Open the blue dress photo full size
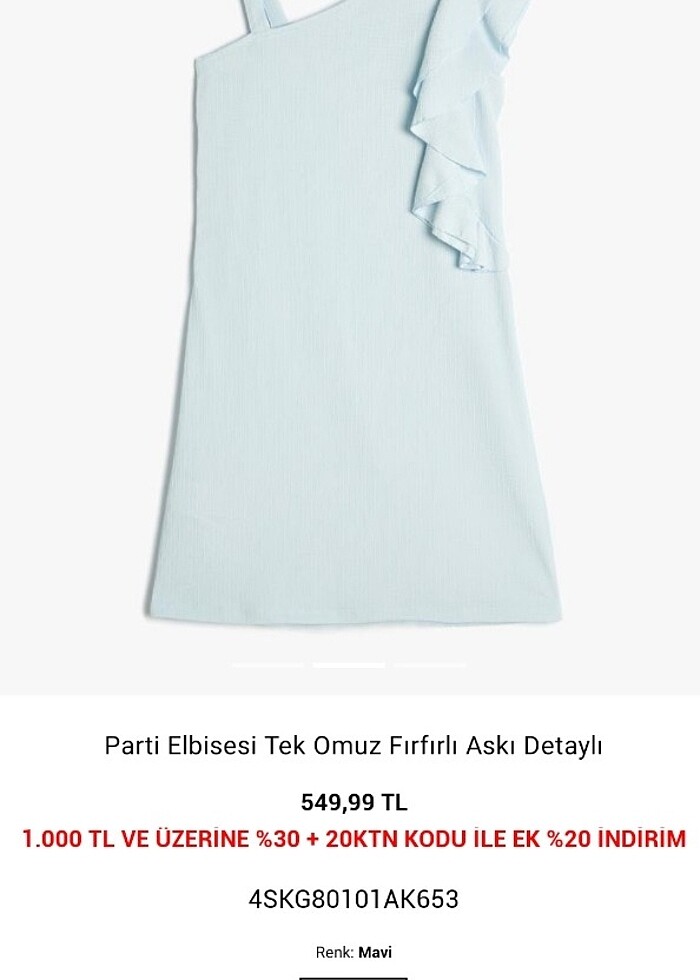The image size is (700, 980). coord(350,330)
